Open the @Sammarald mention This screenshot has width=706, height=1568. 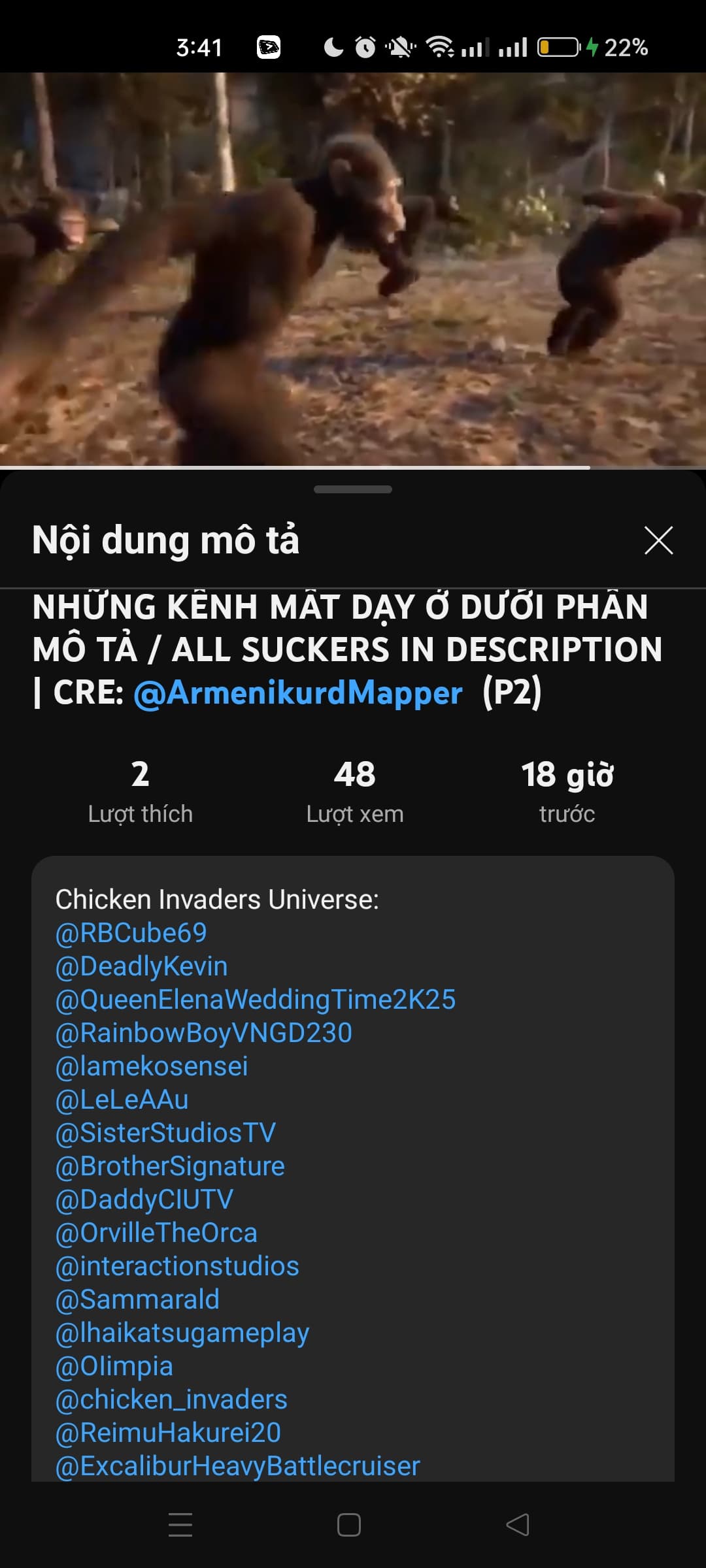138,1299
